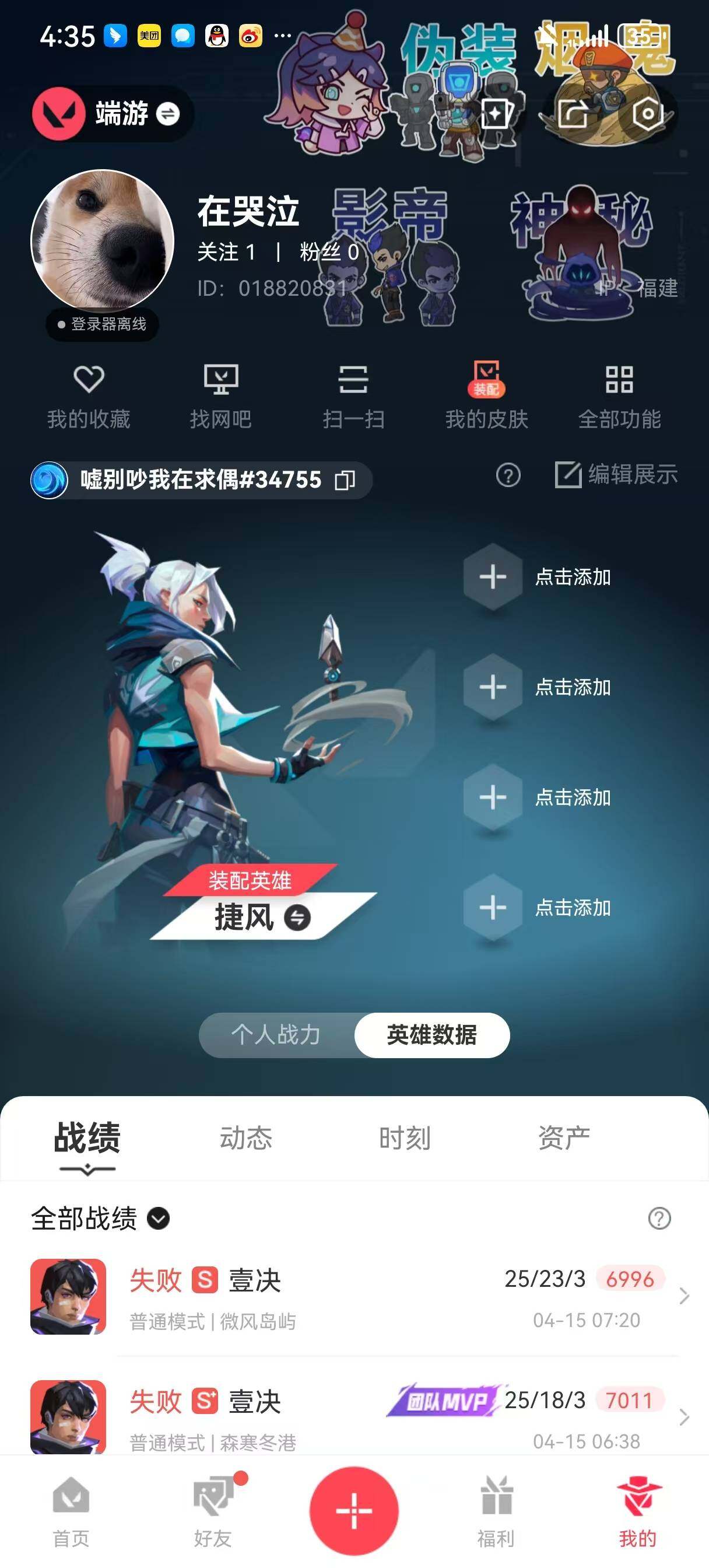Open 我的皮肤 skins page
This screenshot has width=709, height=1568.
point(487,394)
